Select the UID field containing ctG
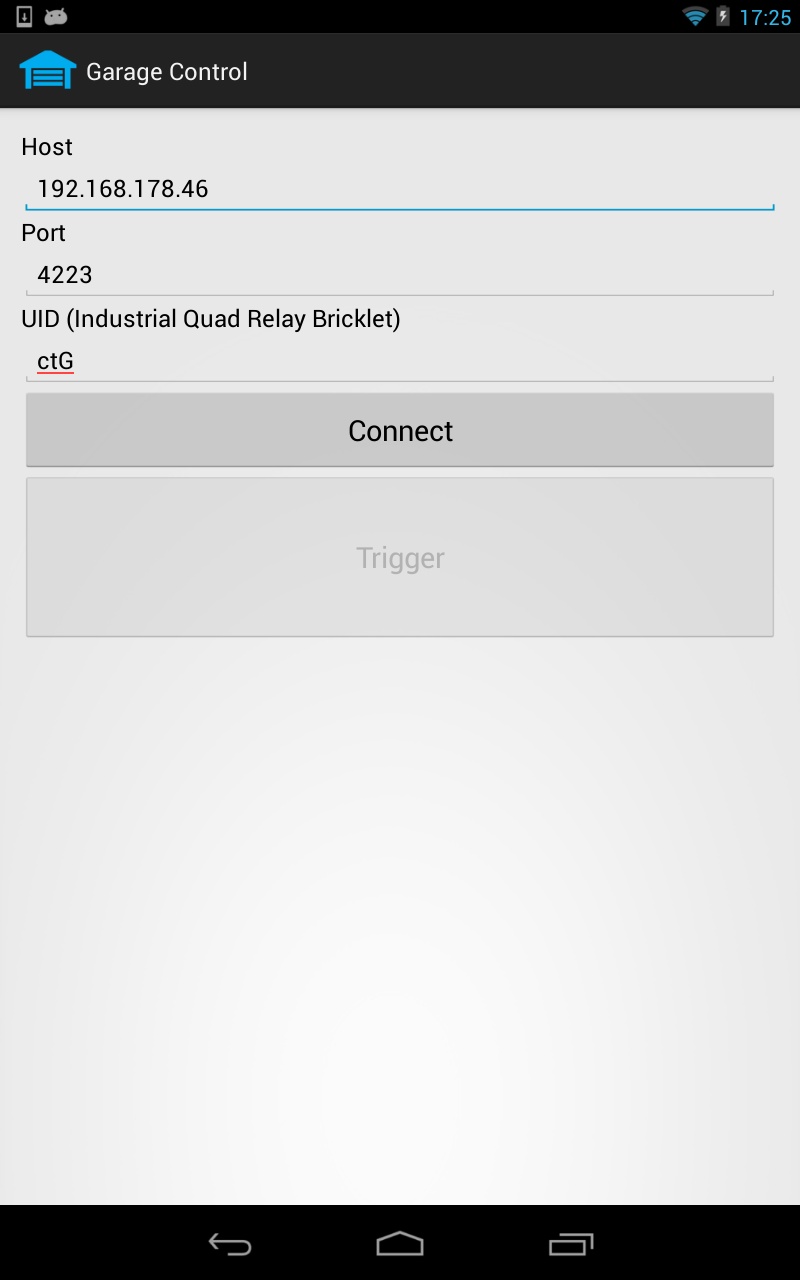This screenshot has height=1280, width=800. [400, 361]
